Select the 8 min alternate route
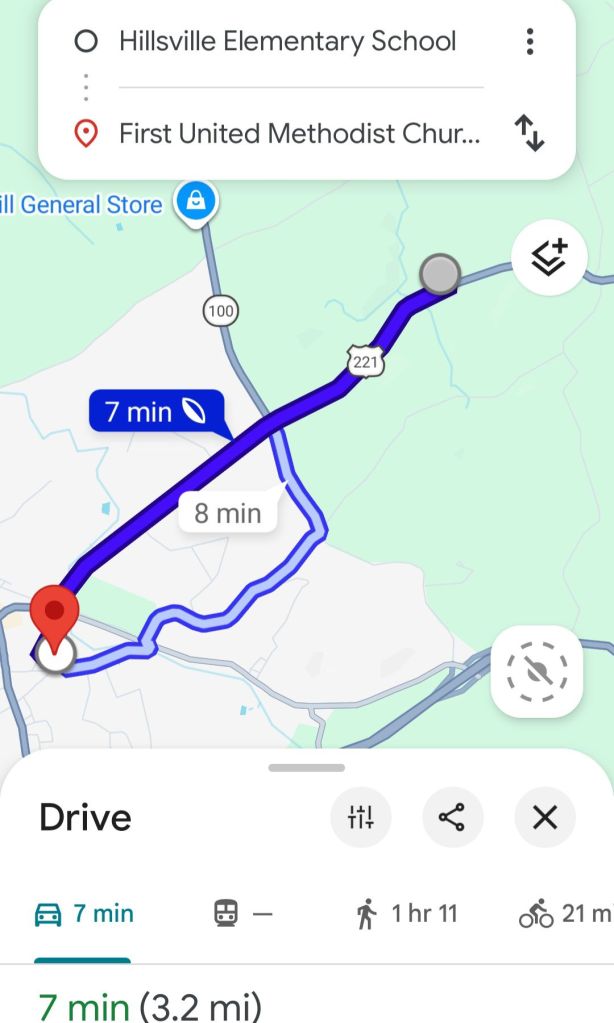614x1023 pixels. click(228, 514)
